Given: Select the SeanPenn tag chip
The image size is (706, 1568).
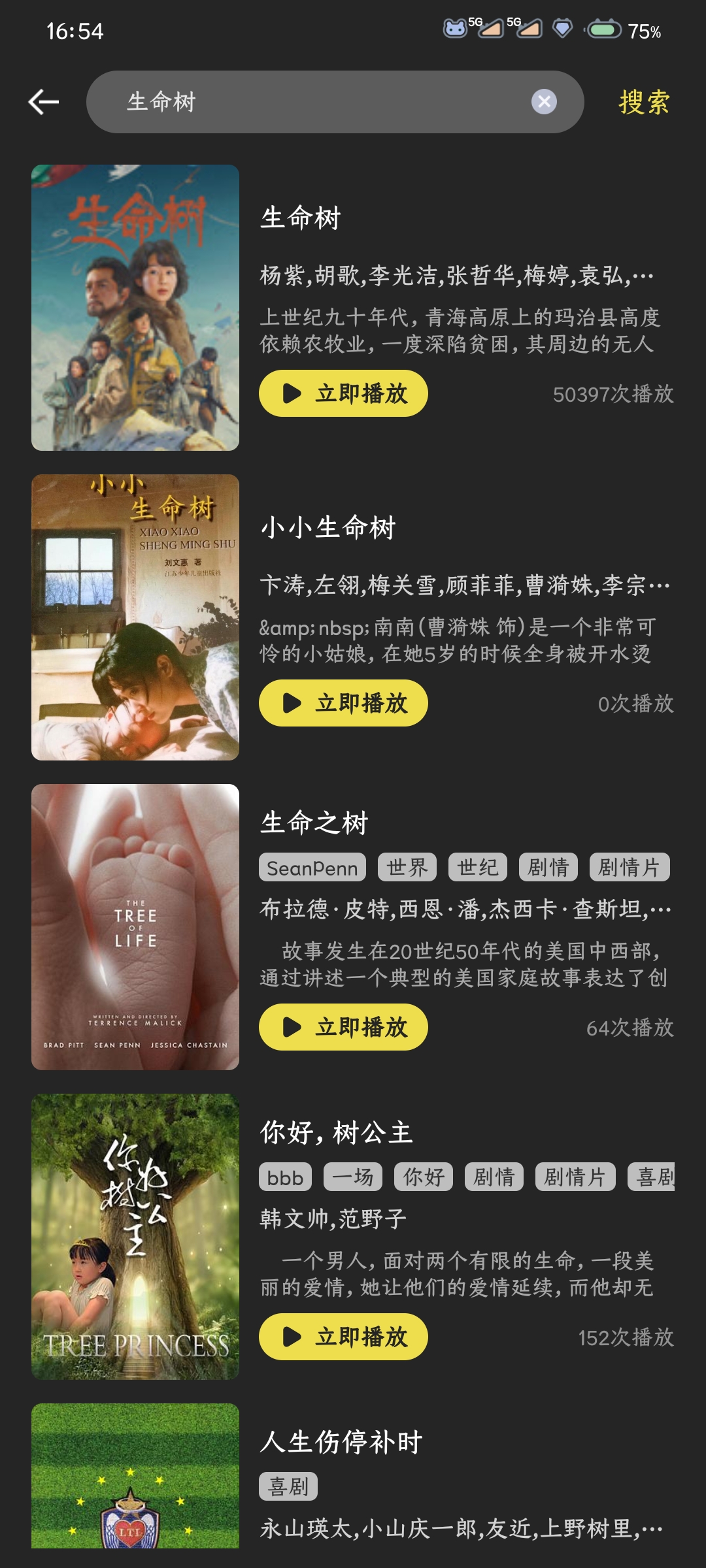Looking at the screenshot, I should [x=312, y=868].
